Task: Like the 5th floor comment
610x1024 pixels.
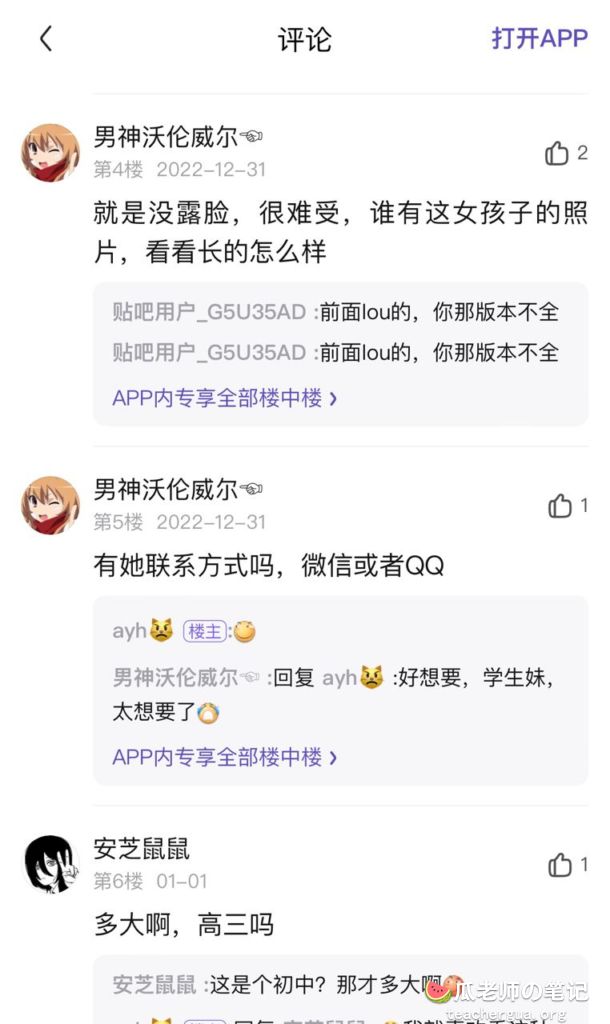Action: click(x=560, y=506)
